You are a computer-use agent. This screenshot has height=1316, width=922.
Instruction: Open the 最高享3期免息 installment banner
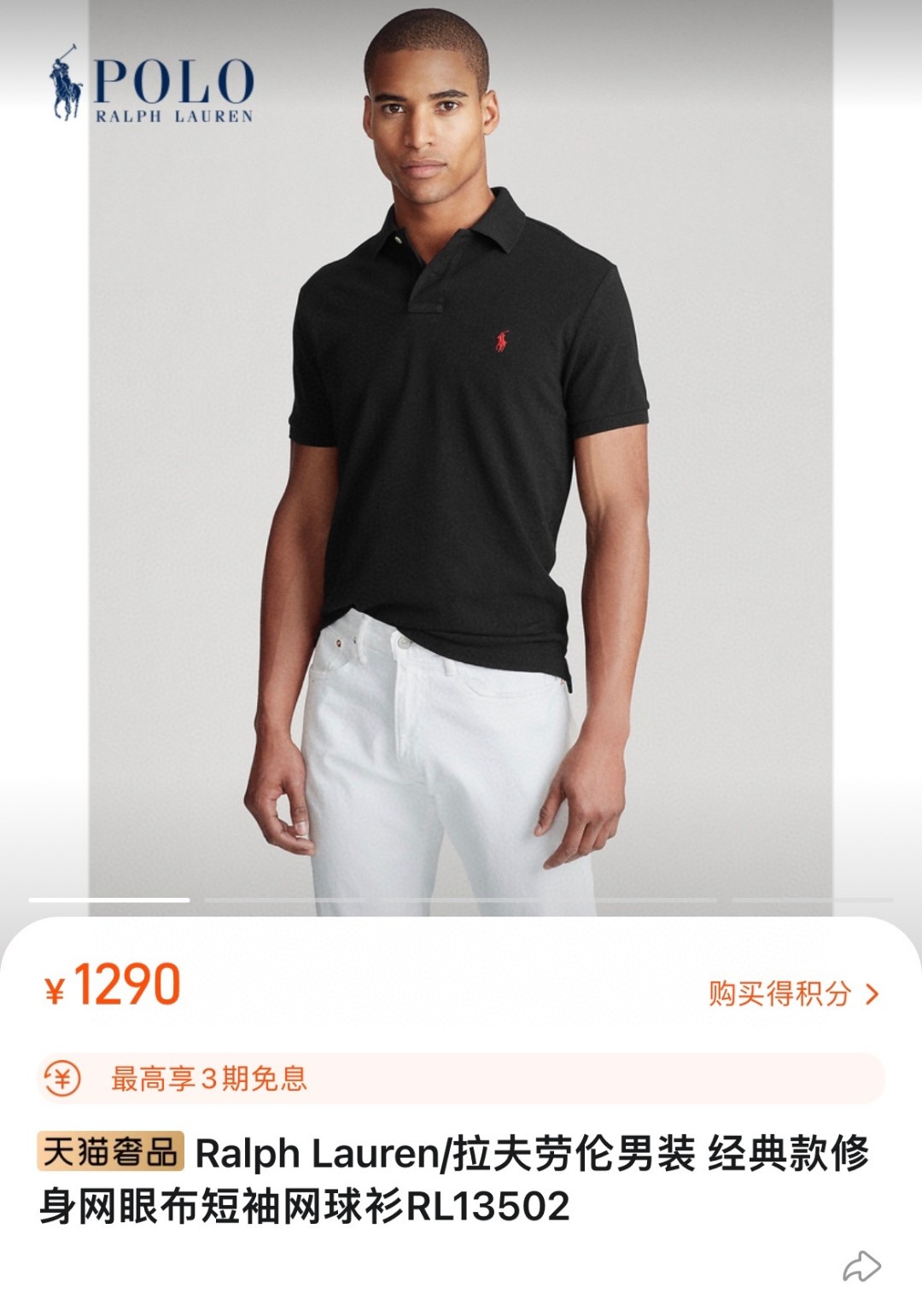[x=461, y=1079]
